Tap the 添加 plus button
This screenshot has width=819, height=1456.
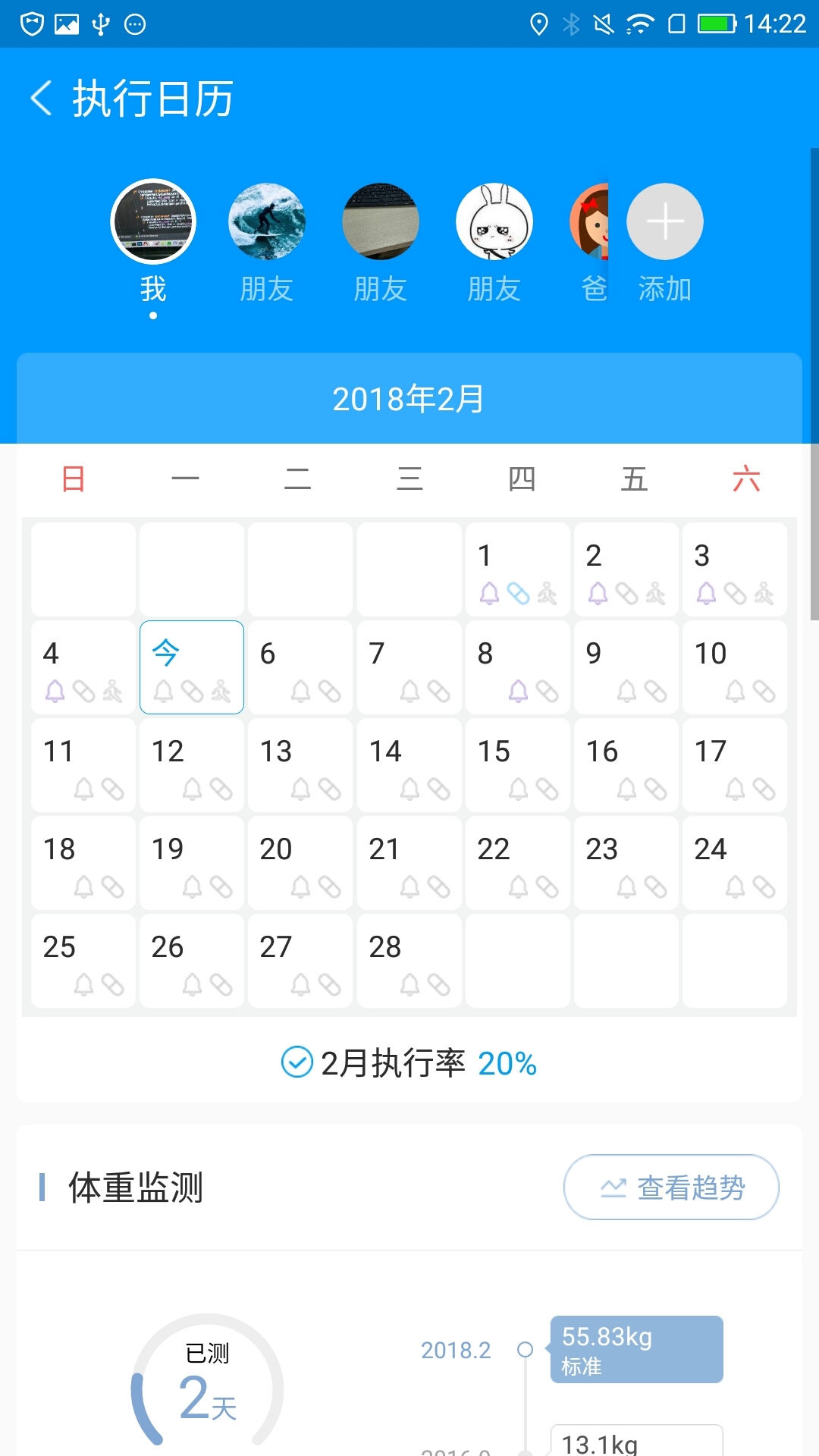tap(665, 222)
